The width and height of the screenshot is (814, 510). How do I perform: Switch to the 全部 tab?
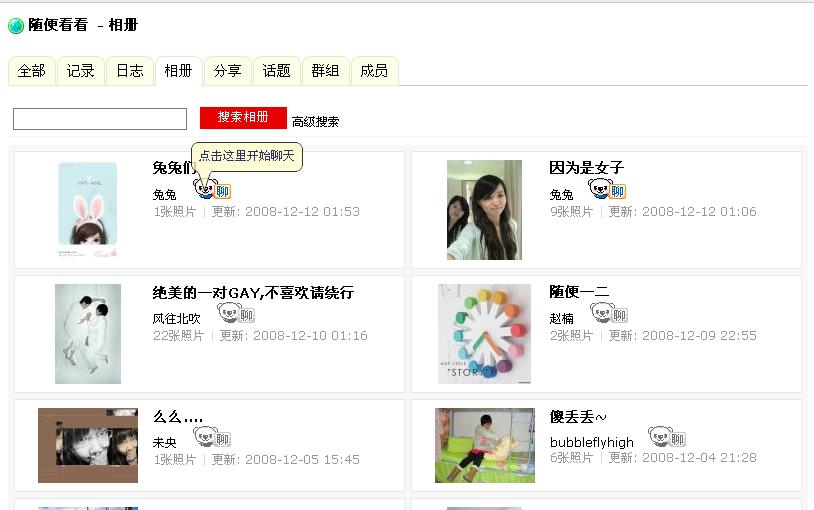pos(31,71)
